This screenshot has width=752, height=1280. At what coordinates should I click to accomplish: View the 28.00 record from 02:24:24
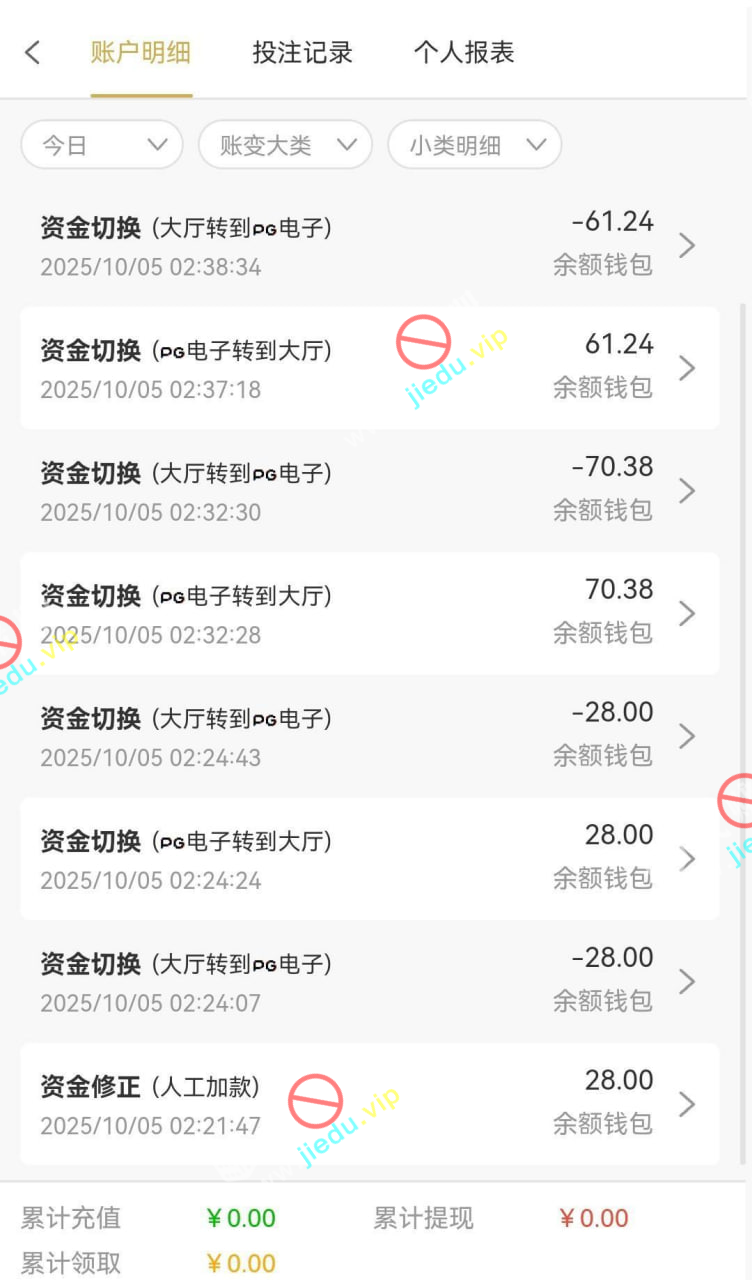[x=369, y=859]
